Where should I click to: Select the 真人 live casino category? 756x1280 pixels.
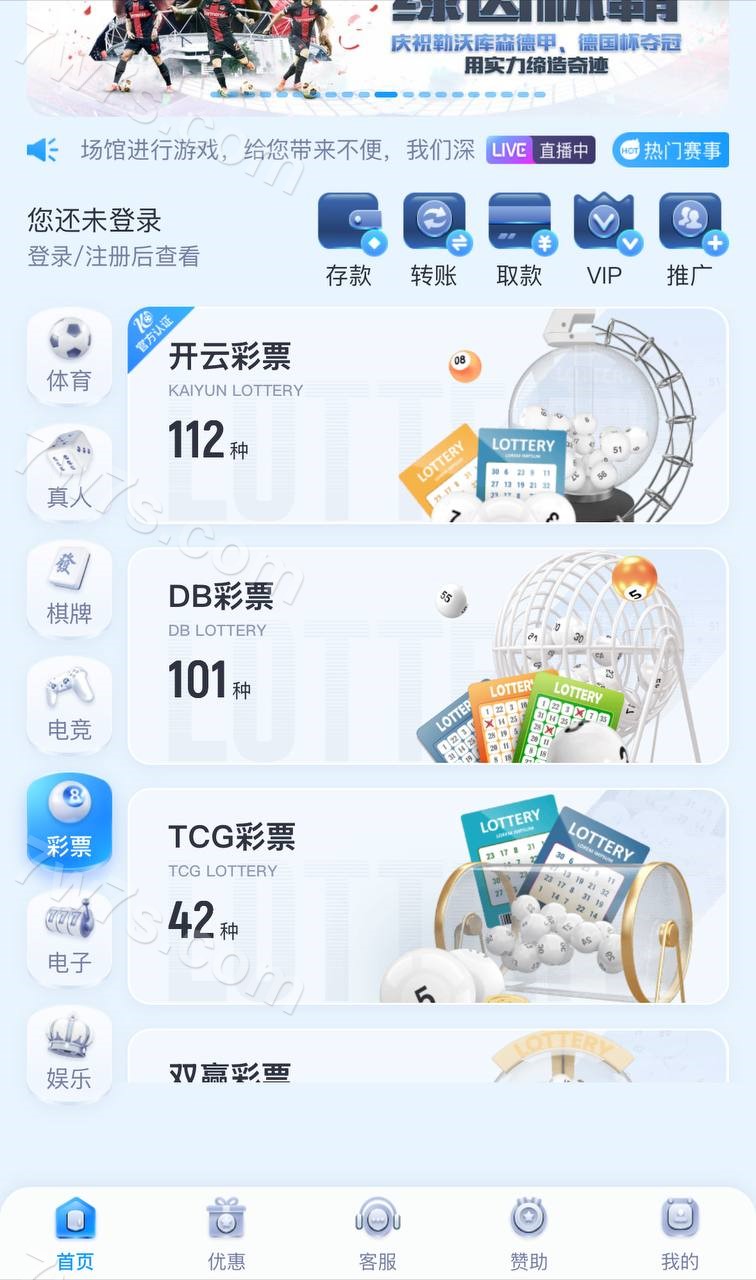point(69,472)
